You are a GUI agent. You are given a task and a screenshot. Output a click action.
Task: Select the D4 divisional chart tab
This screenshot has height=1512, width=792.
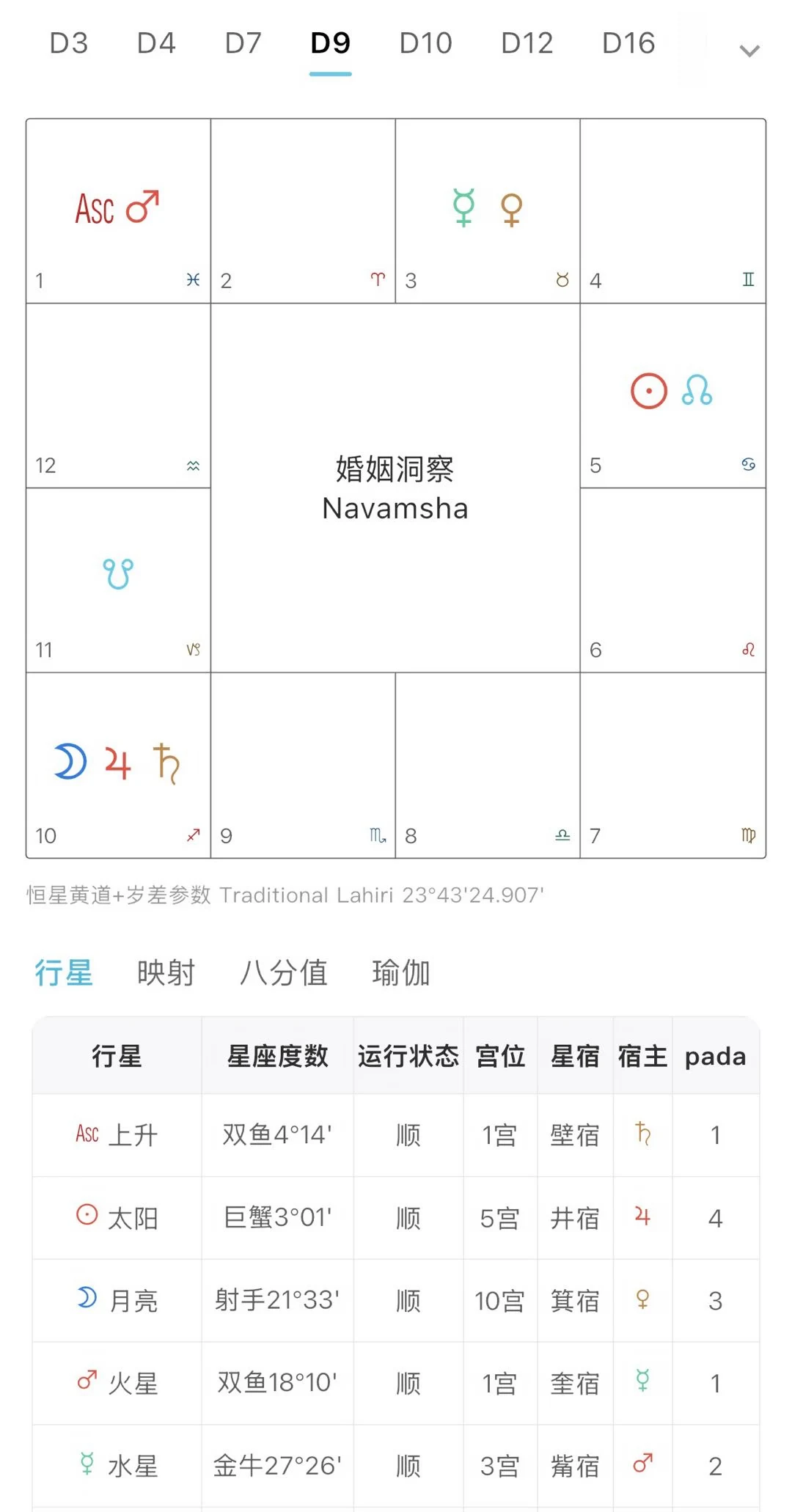[156, 43]
